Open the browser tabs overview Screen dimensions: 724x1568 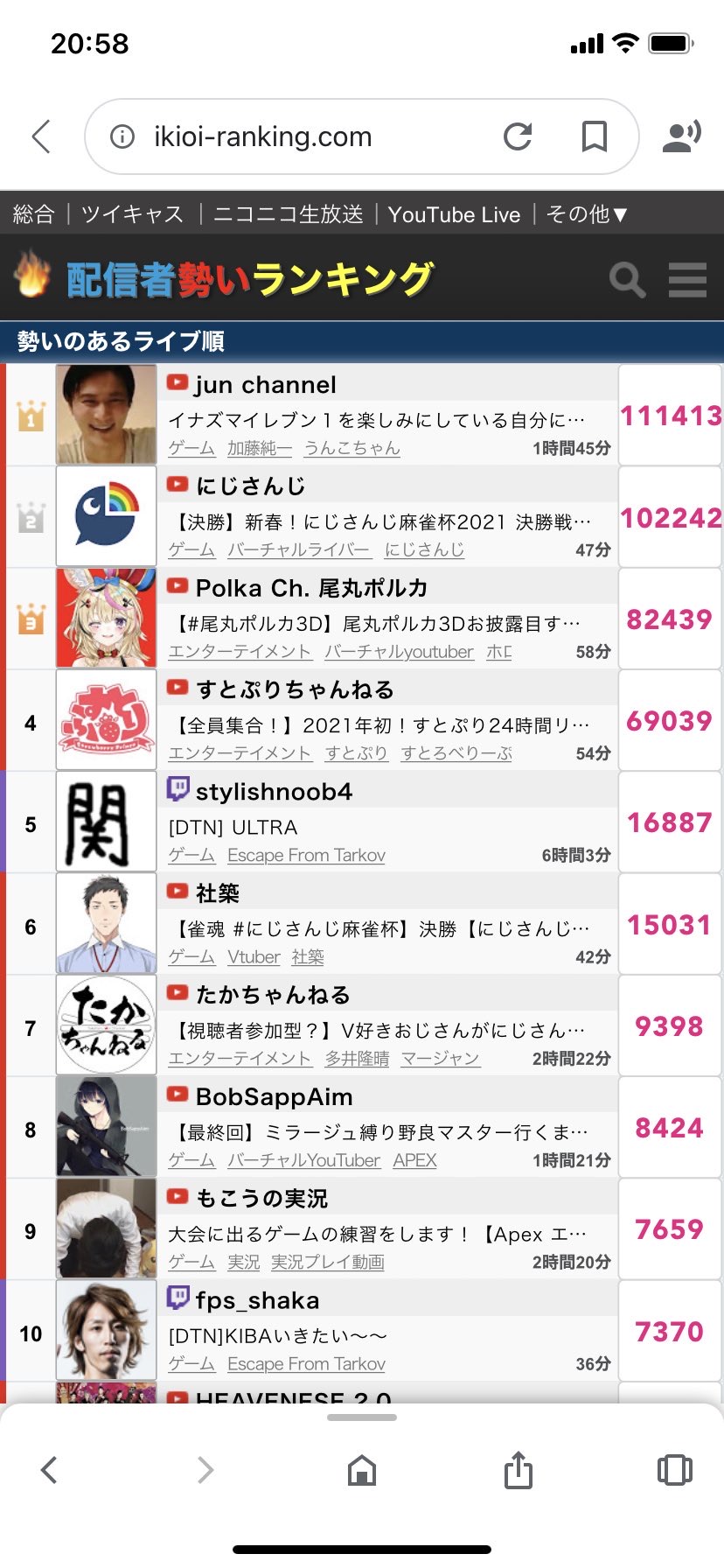pyautogui.click(x=674, y=1470)
